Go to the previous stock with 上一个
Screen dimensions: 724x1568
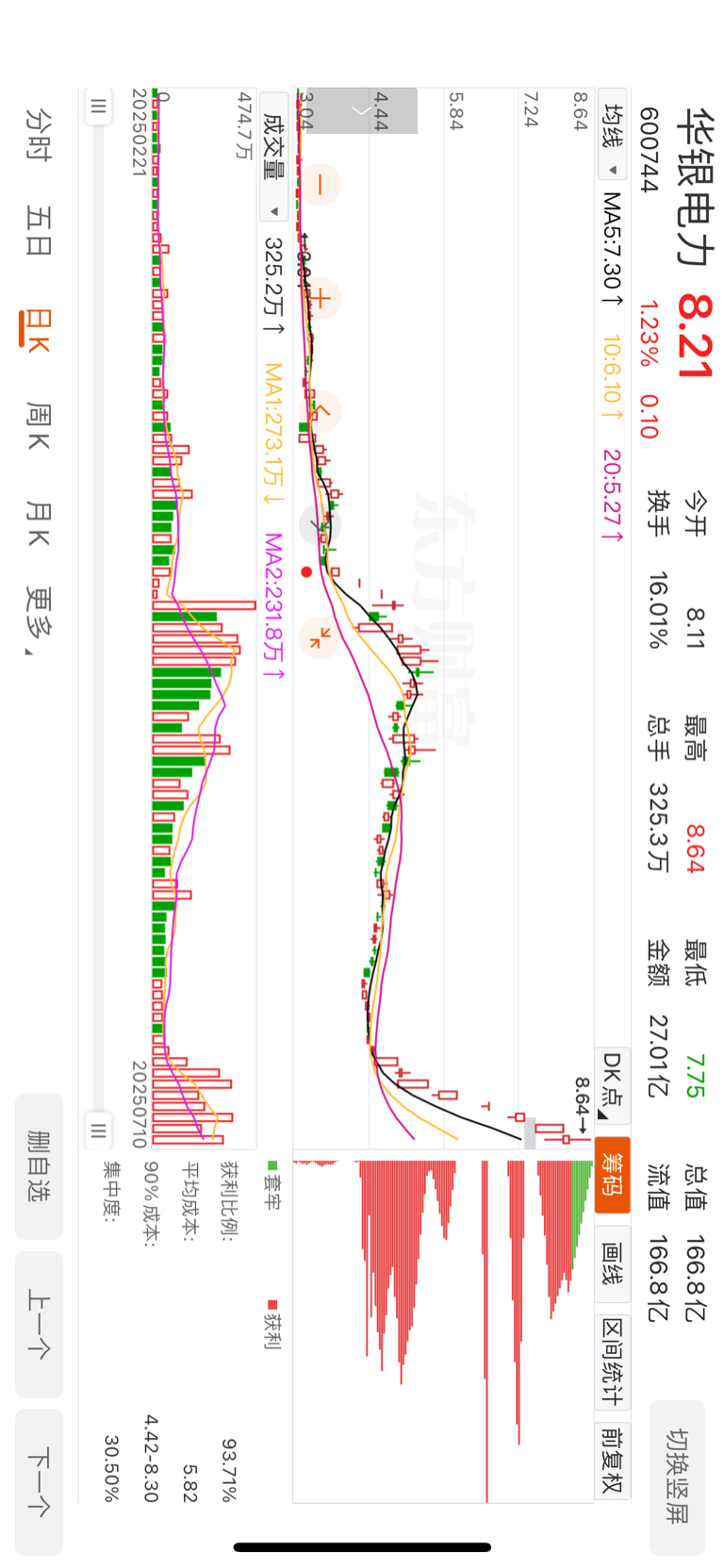click(39, 1324)
